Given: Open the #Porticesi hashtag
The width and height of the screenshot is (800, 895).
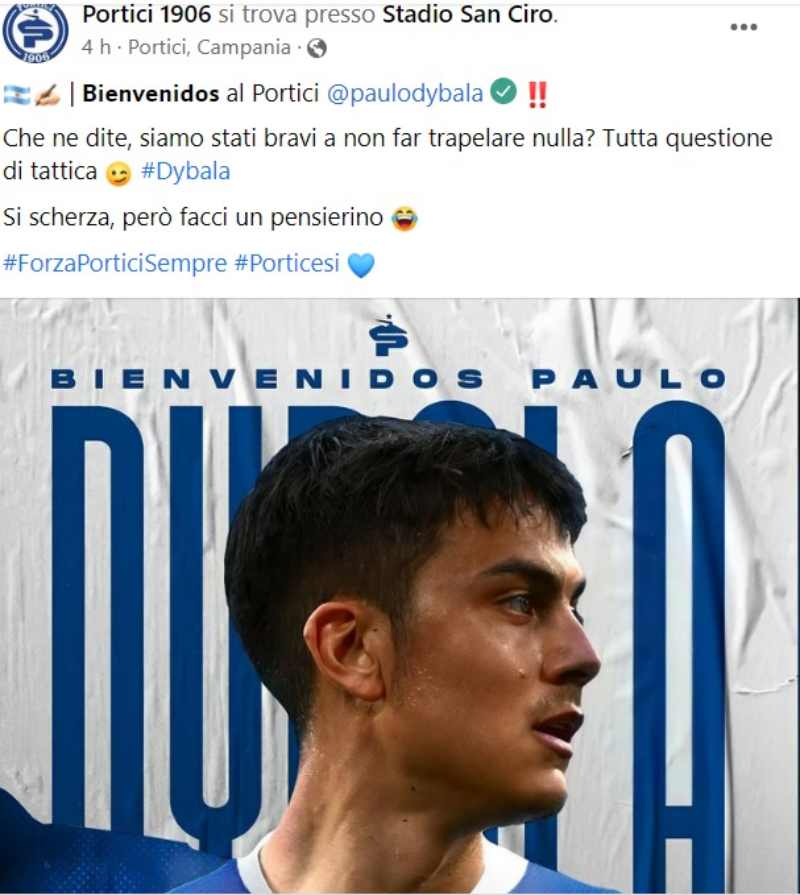Looking at the screenshot, I should coord(287,264).
